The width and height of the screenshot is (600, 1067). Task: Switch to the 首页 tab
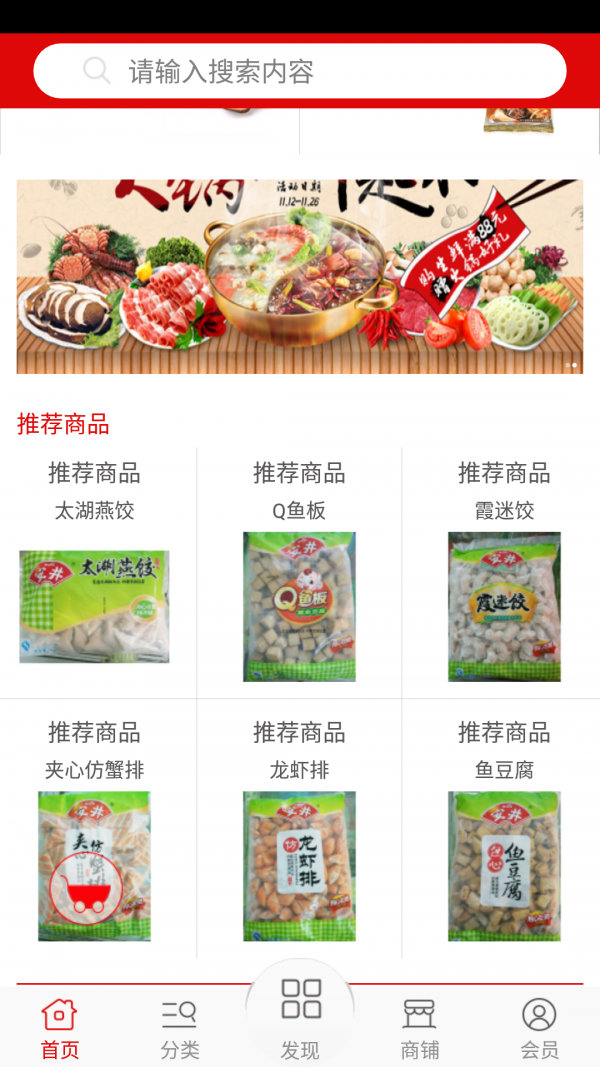click(x=59, y=1028)
